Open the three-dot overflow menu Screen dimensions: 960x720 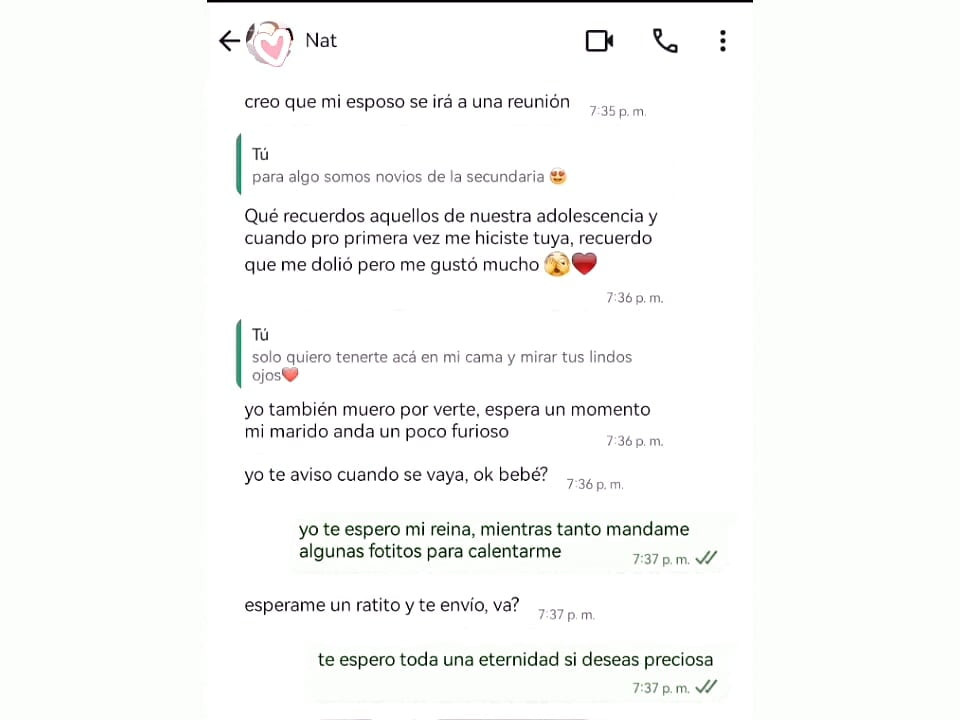pos(722,40)
